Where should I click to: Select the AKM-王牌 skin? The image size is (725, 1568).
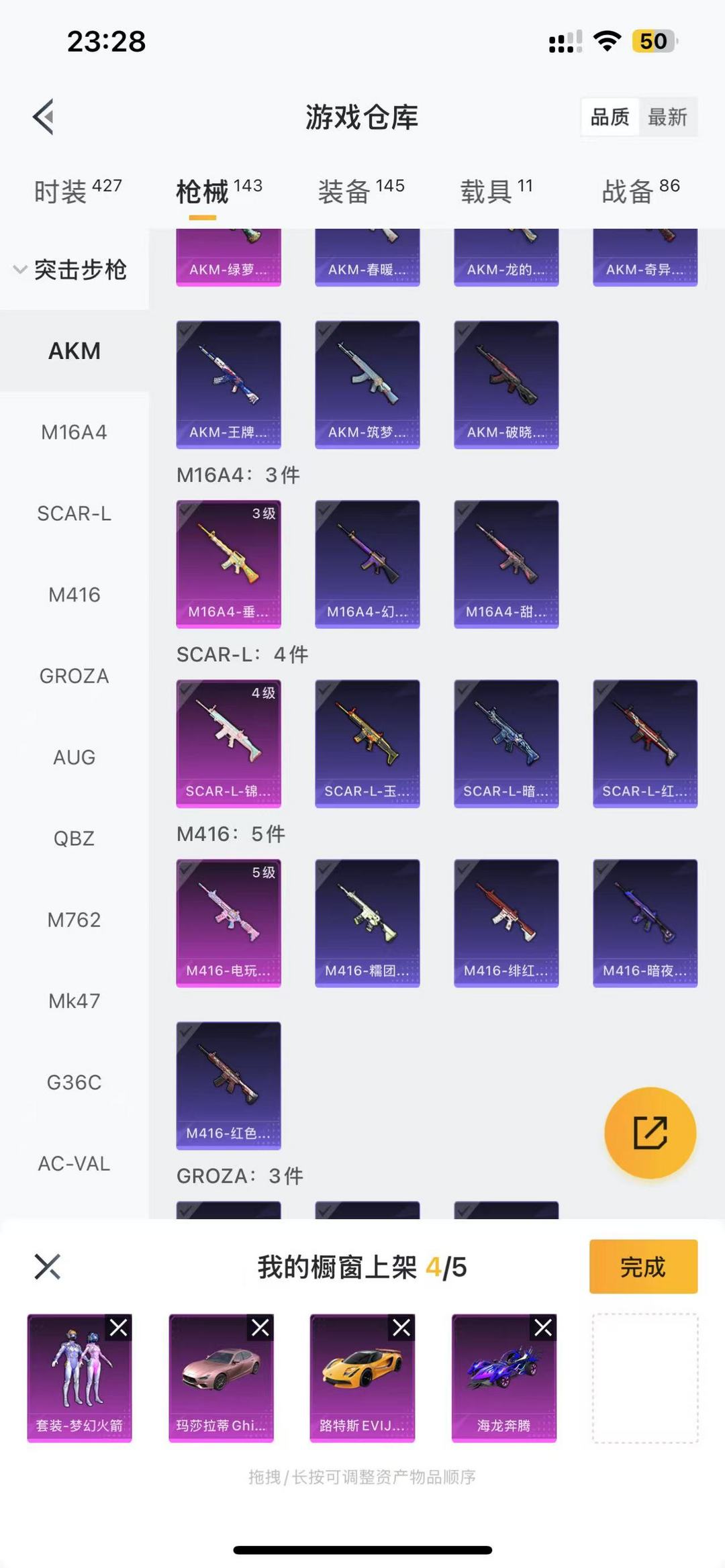(228, 385)
